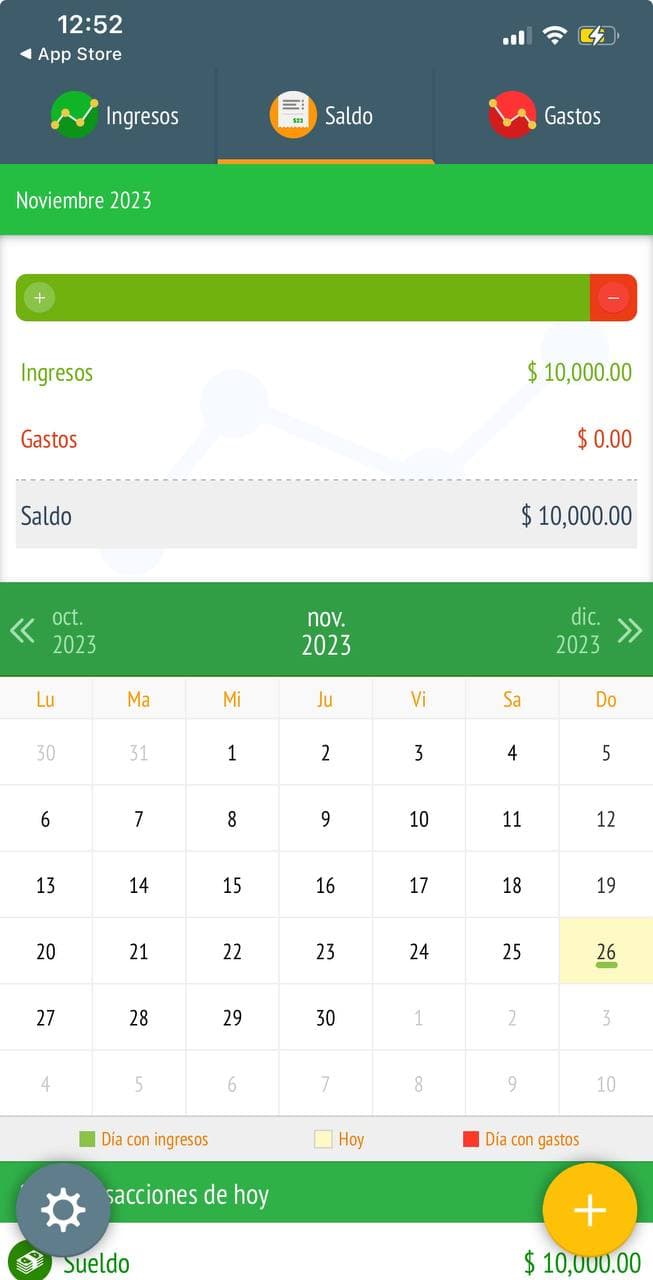653x1280 pixels.
Task: Add a new transaction with the yellow plus
Action: pos(589,1210)
